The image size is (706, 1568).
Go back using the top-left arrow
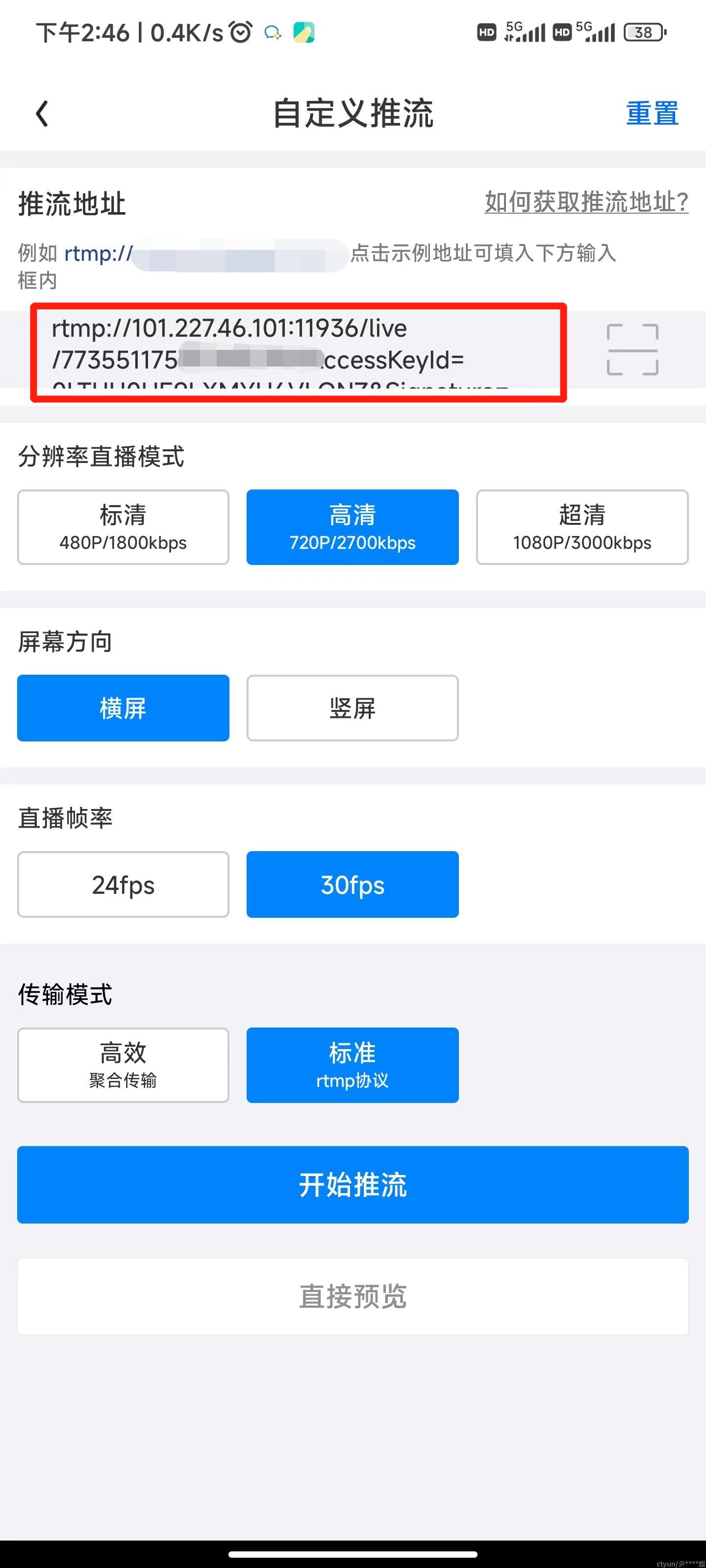42,114
